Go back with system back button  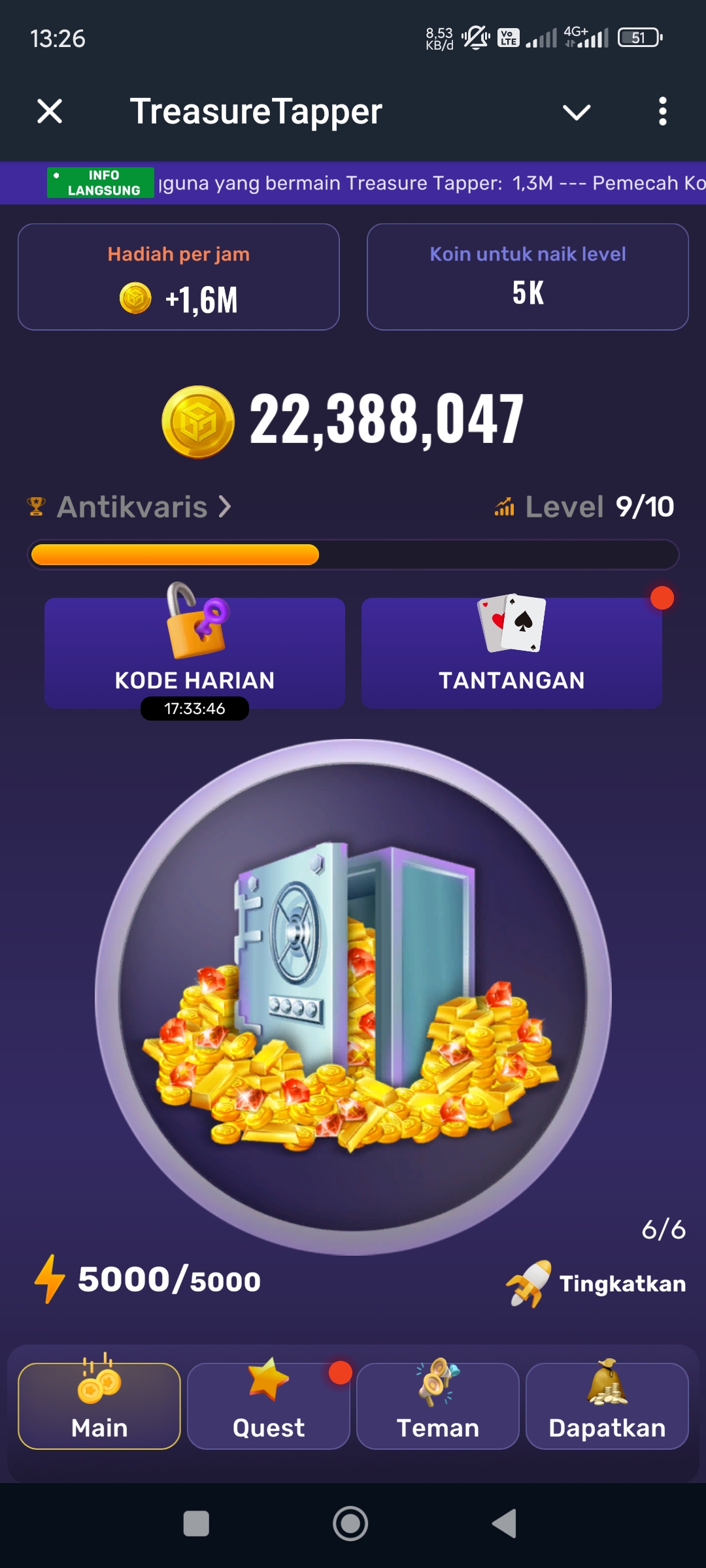tap(505, 1524)
